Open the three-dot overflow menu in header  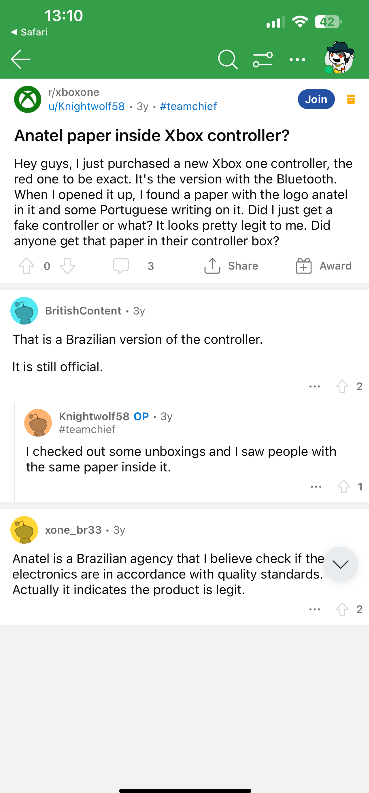[297, 59]
